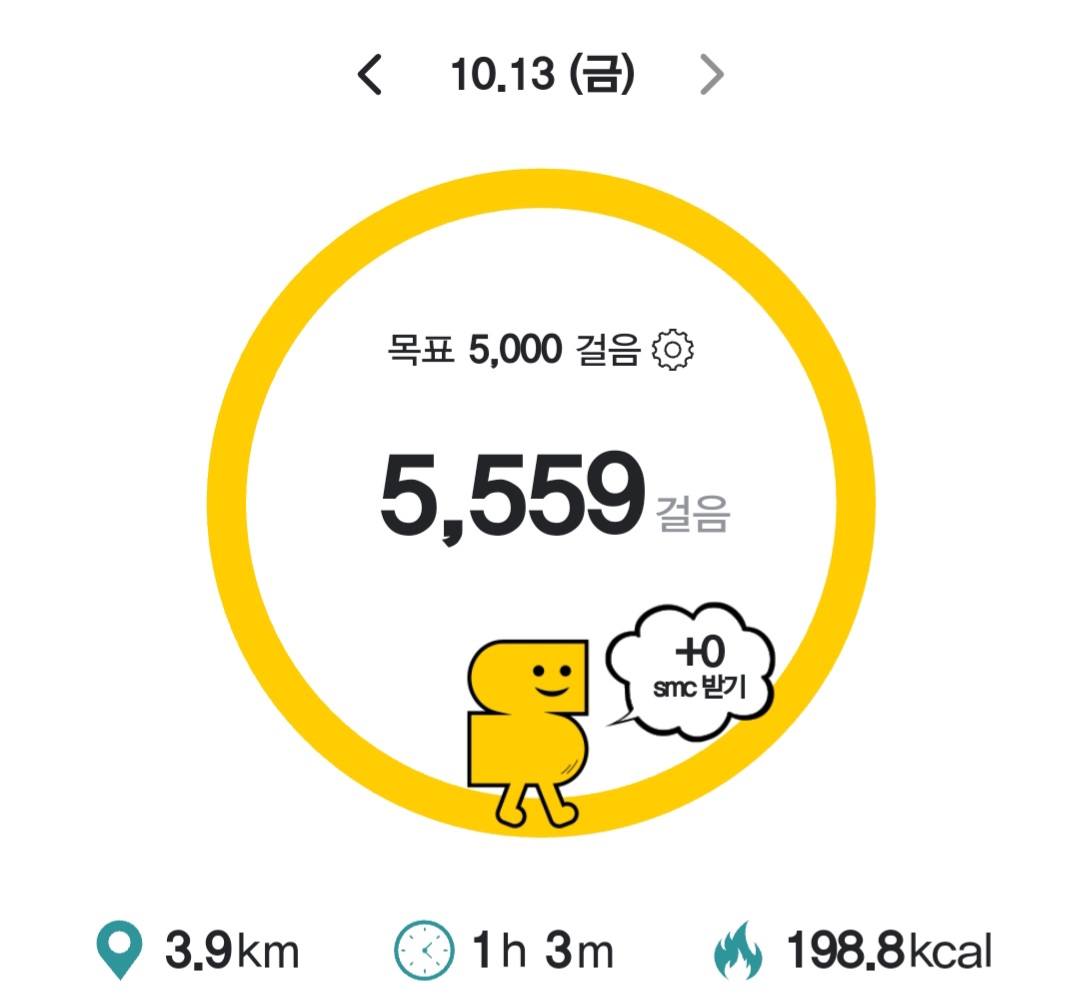This screenshot has height=998, width=1078.
Task: Open step goal settings gear
Action: pyautogui.click(x=673, y=350)
